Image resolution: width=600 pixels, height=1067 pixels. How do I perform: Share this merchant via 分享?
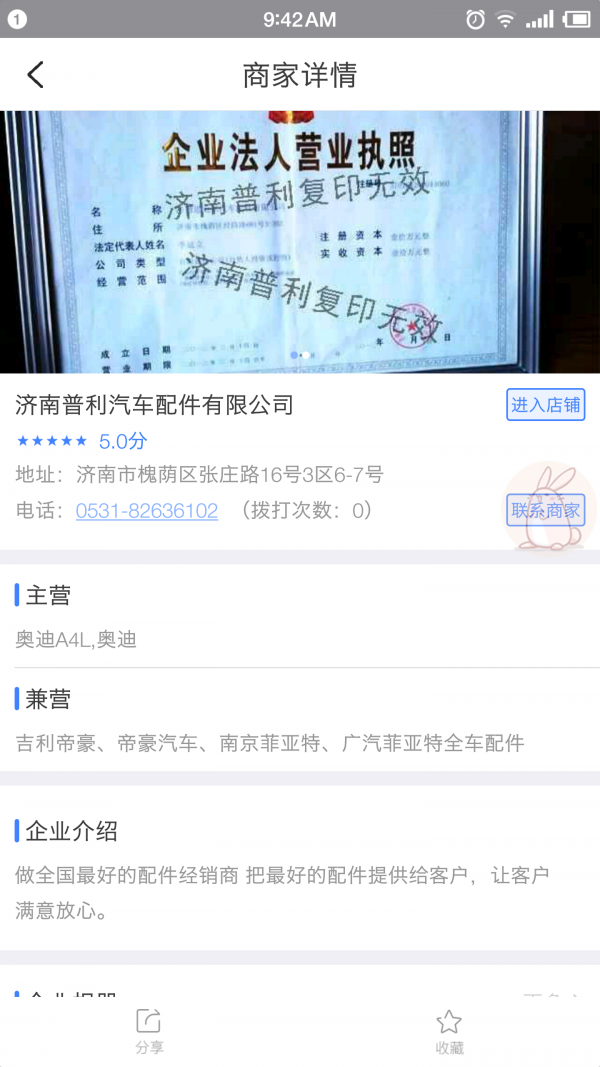[x=149, y=1031]
